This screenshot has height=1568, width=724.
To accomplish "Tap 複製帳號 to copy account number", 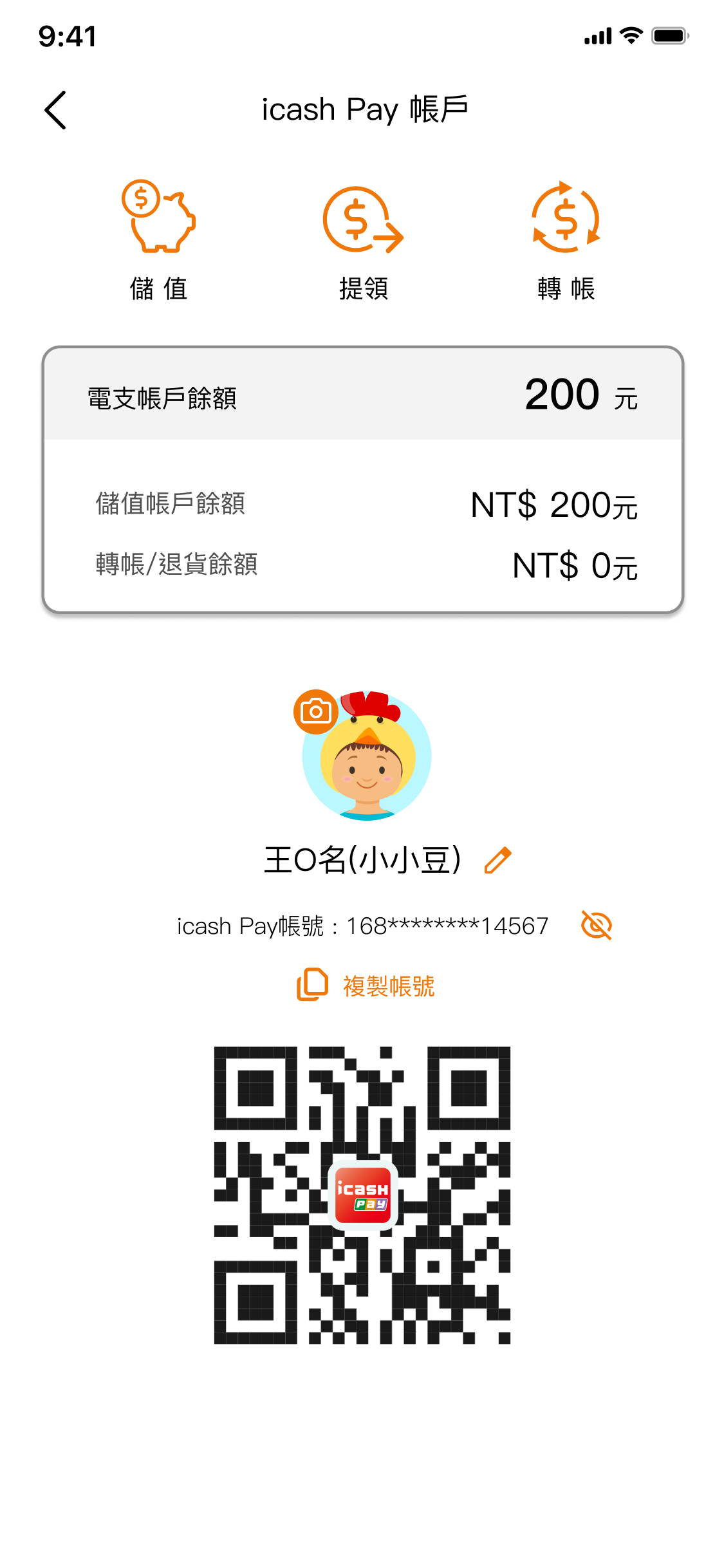I will tap(366, 985).
